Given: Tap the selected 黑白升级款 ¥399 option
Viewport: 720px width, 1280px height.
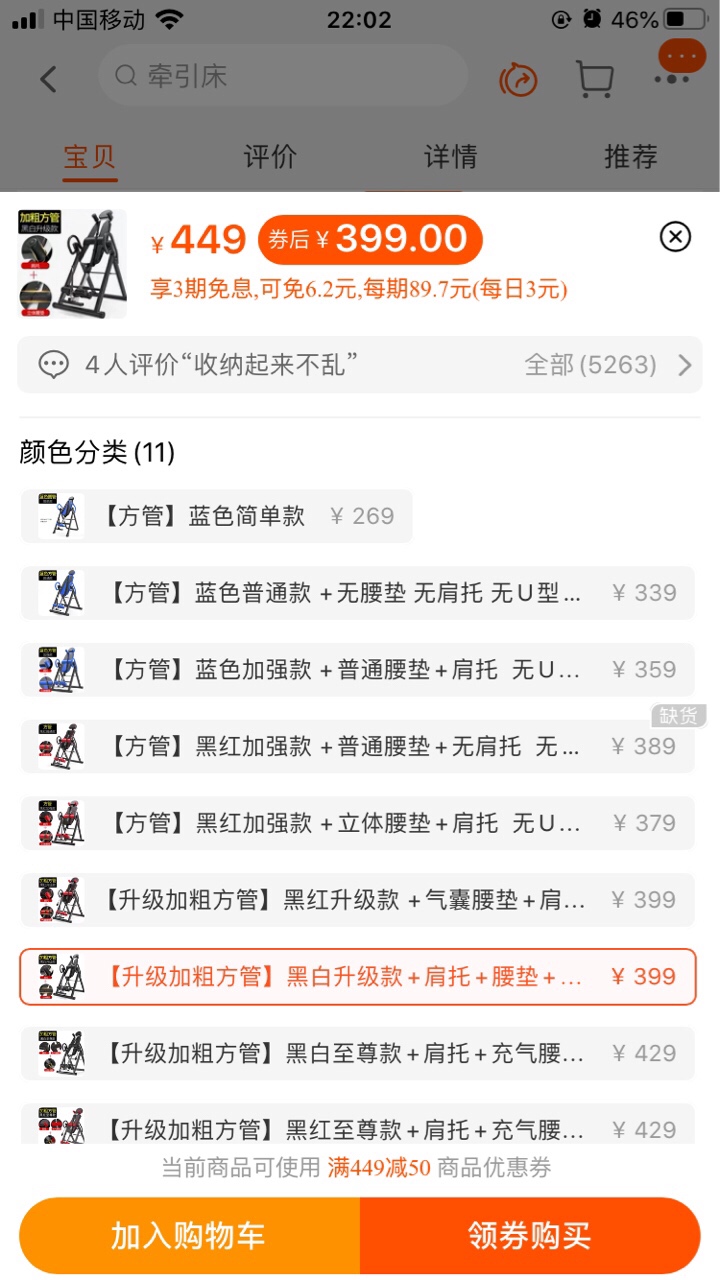Looking at the screenshot, I should (x=357, y=977).
